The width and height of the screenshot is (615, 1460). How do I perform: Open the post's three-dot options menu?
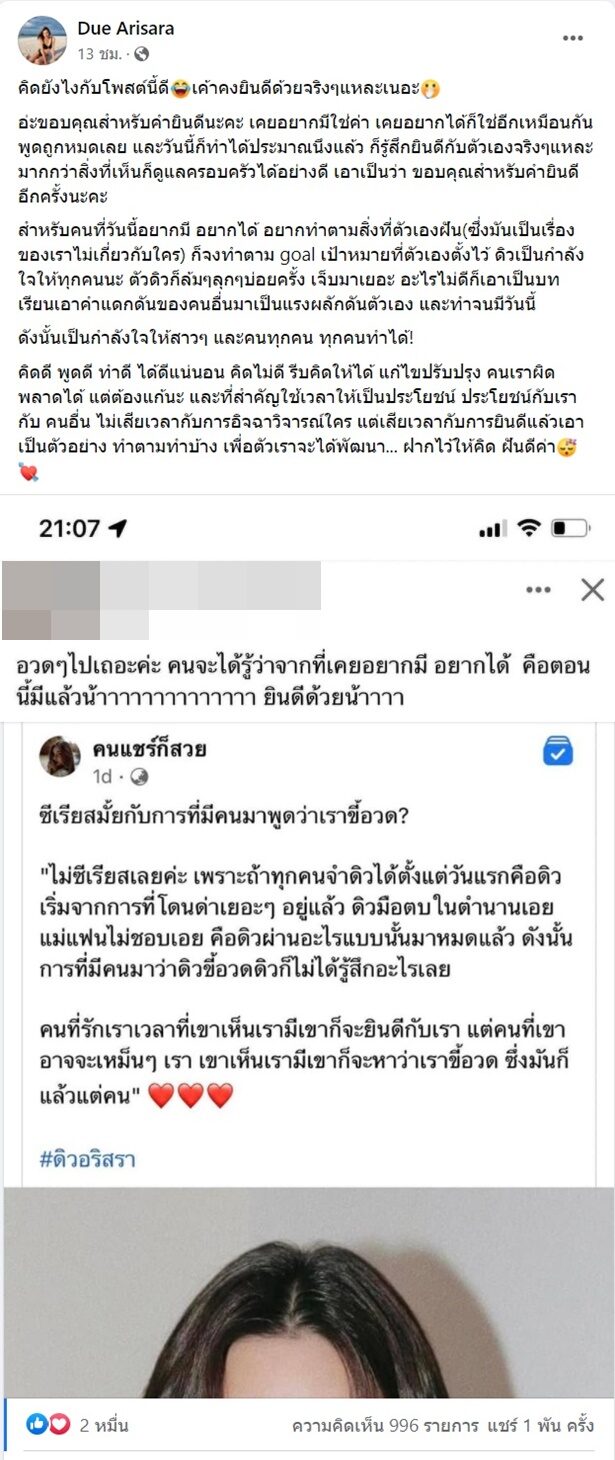pos(572,38)
